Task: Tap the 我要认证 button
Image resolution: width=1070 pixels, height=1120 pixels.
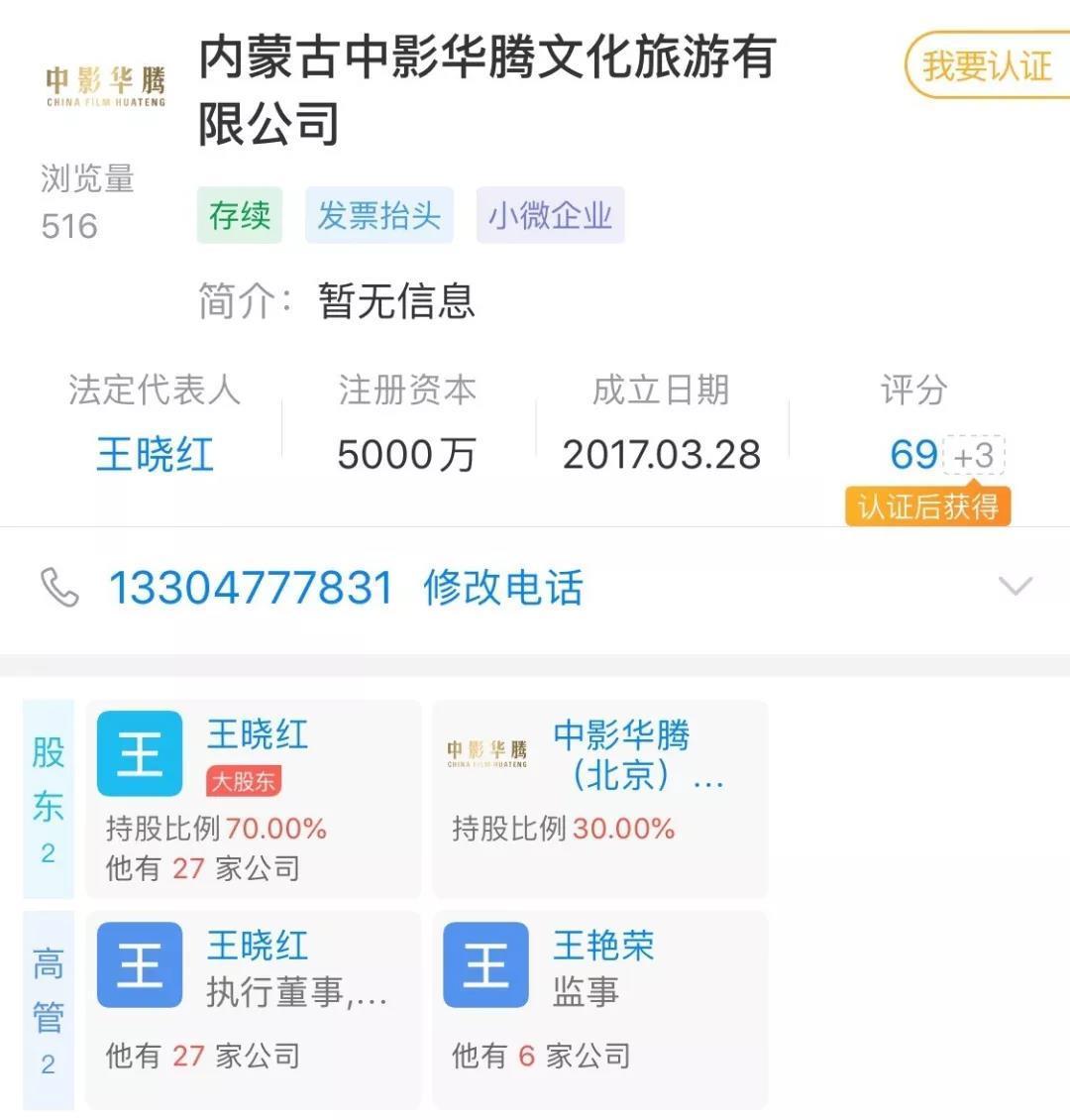Action: 987,65
